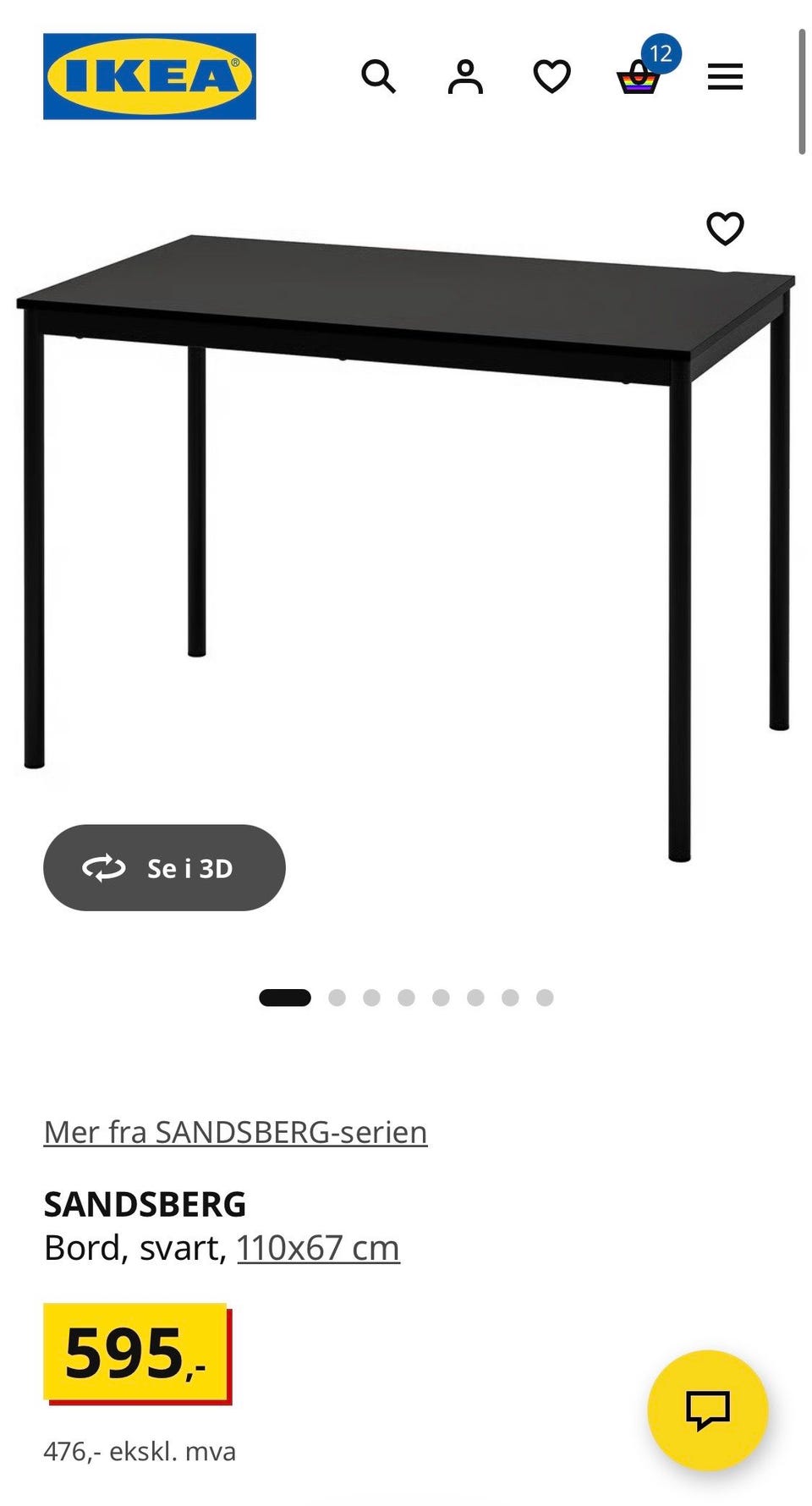Open the search function
The height and width of the screenshot is (1506, 812).
click(379, 77)
